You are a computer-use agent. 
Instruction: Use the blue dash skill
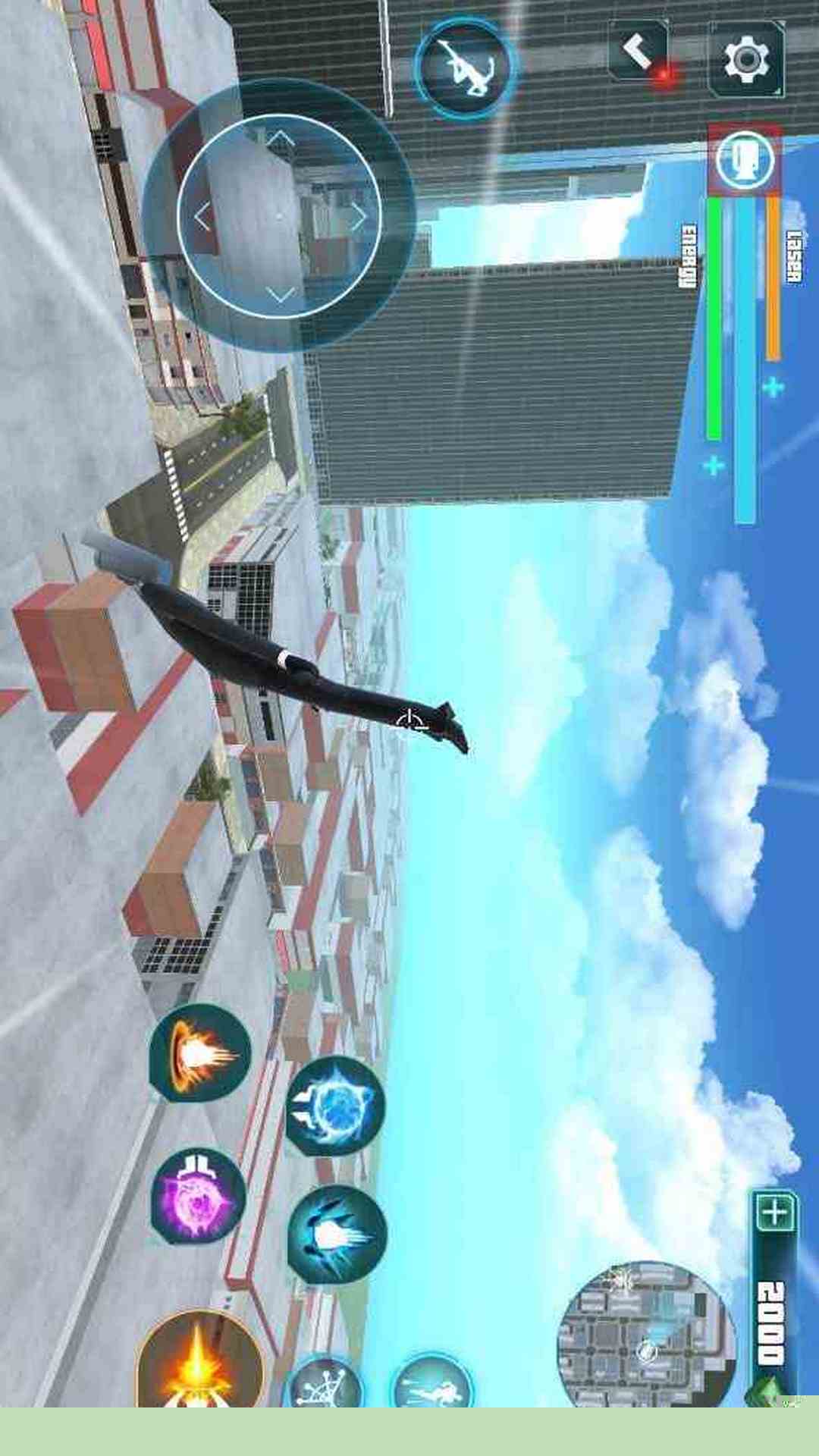click(337, 1234)
